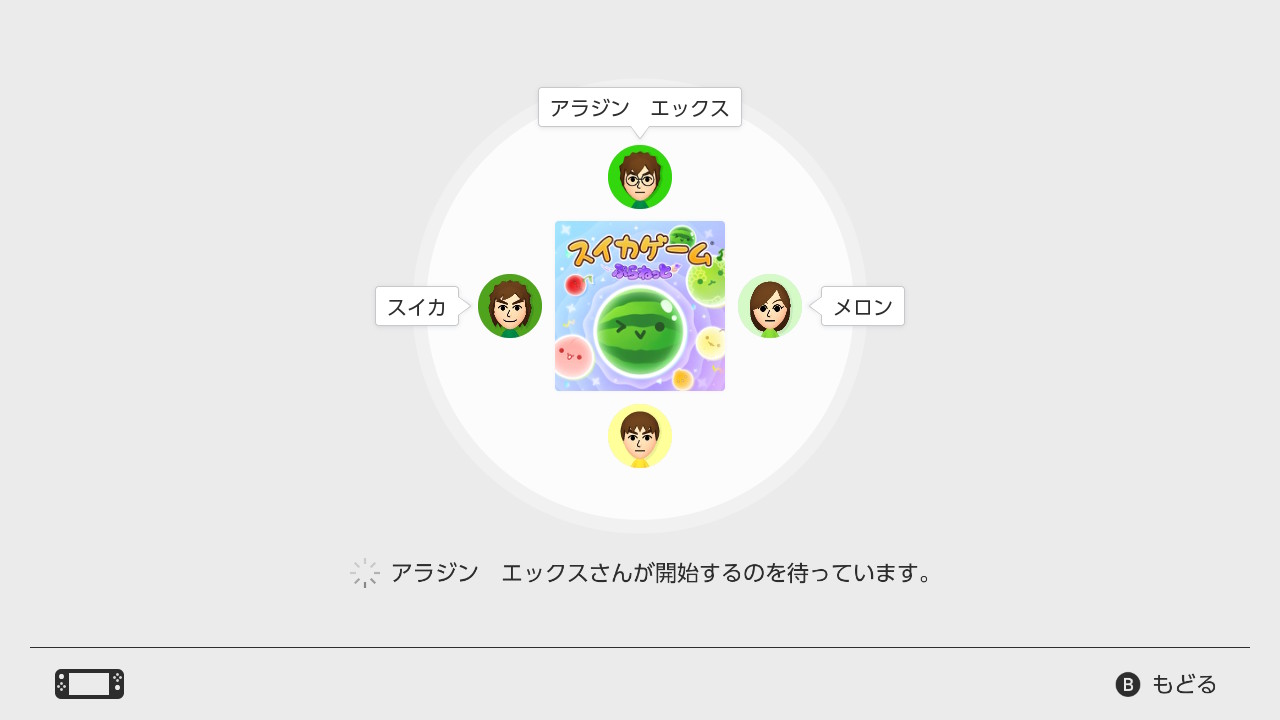Screen dimensions: 1280x720
Task: Tap the B もどる back button
Action: 1166,684
